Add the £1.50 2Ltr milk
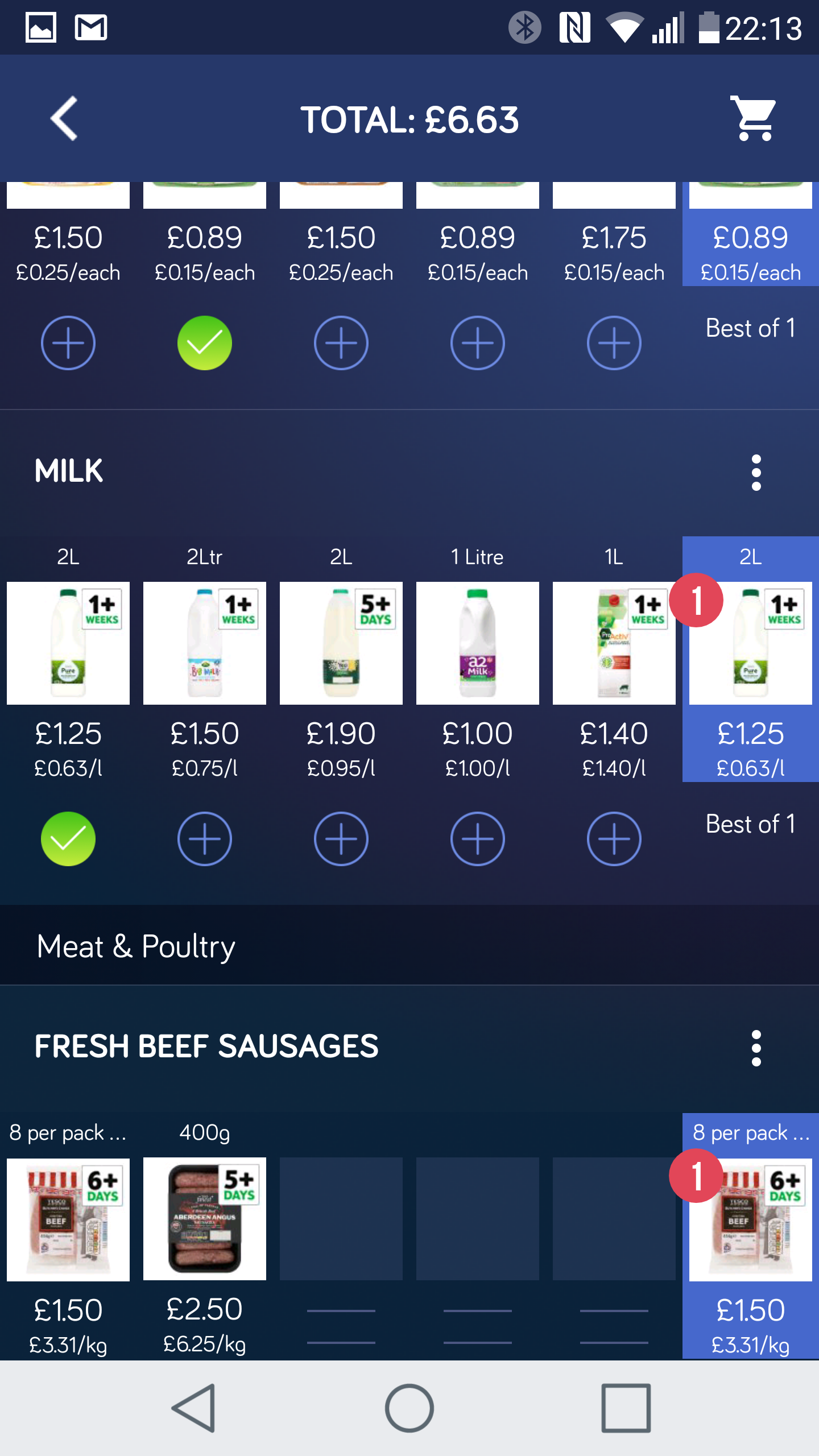 [x=205, y=839]
